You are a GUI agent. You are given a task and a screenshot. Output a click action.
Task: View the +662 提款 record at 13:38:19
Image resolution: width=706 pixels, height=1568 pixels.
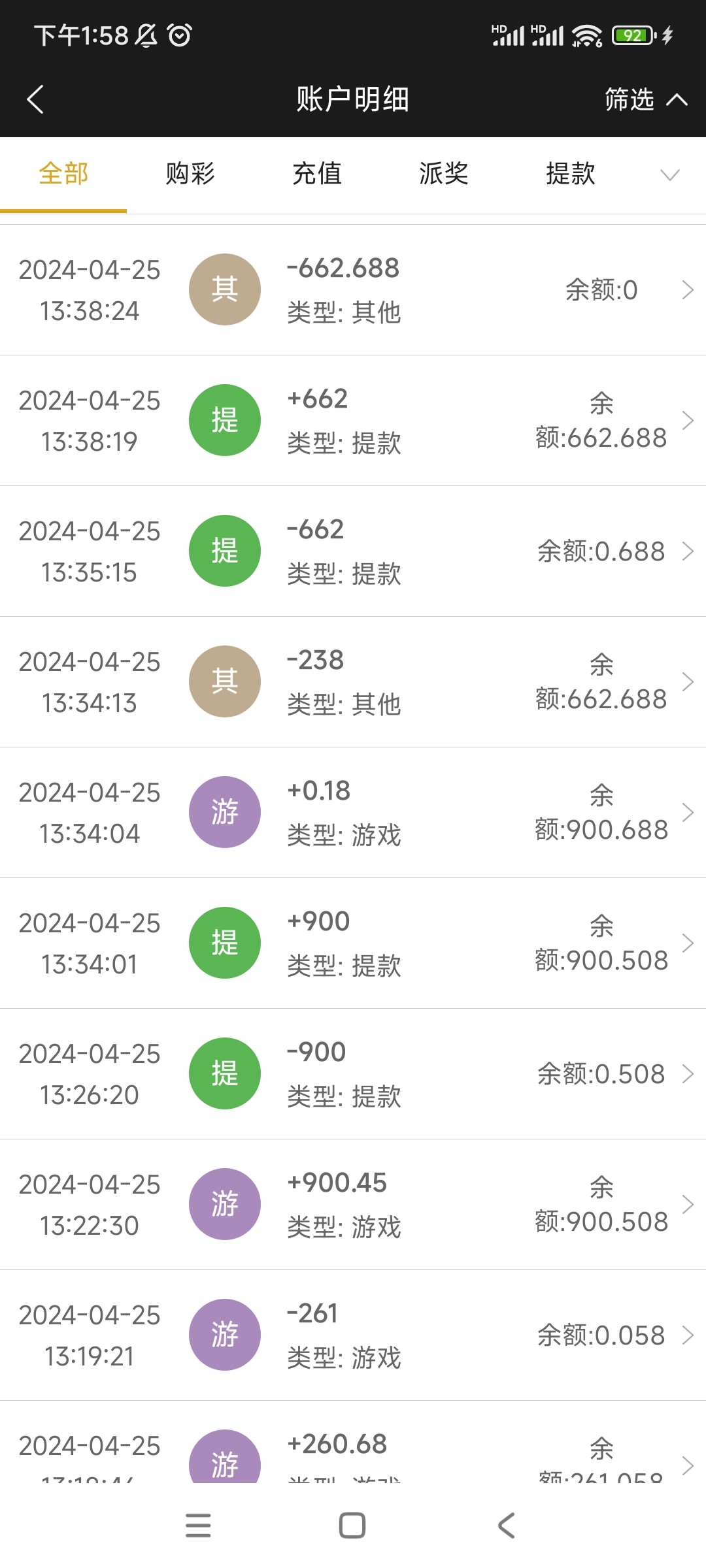[x=353, y=421]
